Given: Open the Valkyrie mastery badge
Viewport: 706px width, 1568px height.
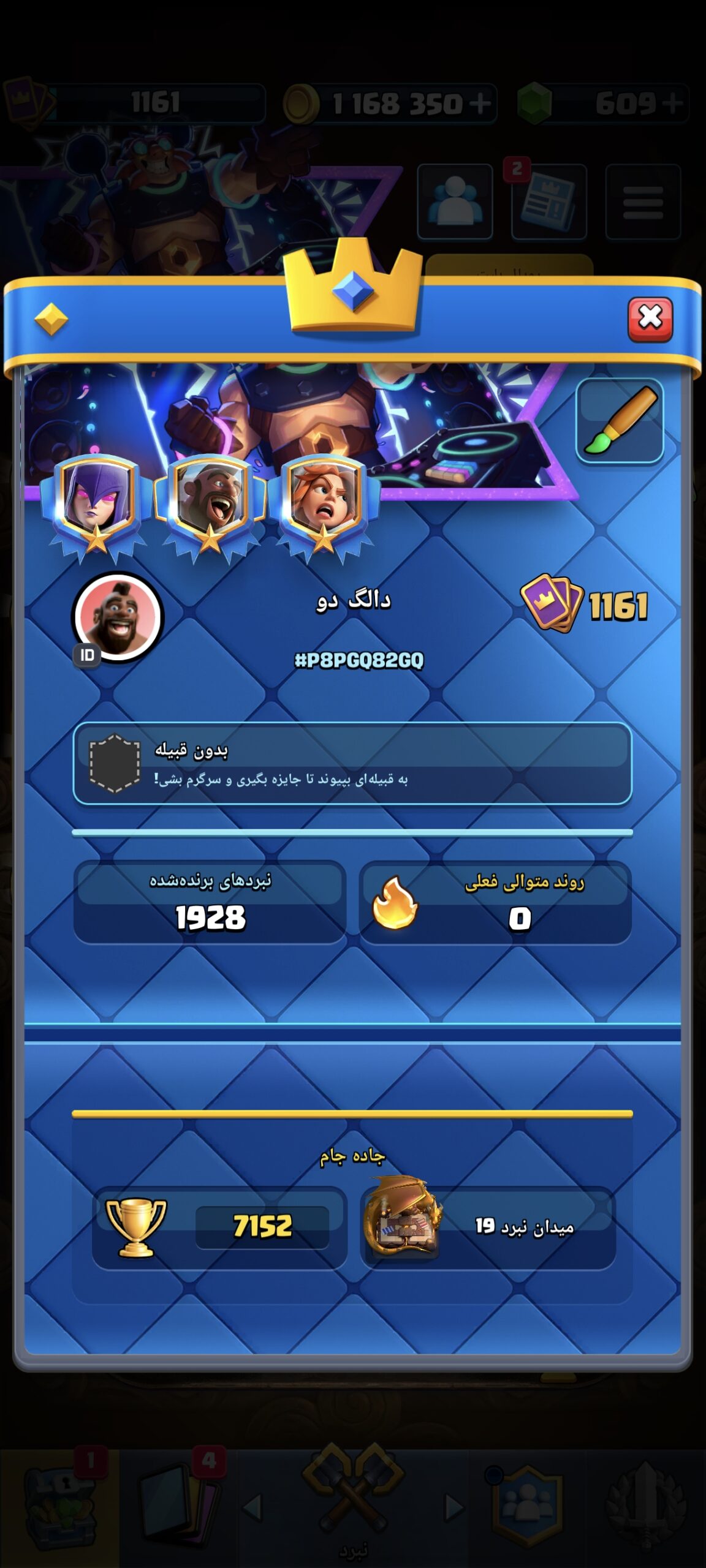Looking at the screenshot, I should click(x=323, y=506).
